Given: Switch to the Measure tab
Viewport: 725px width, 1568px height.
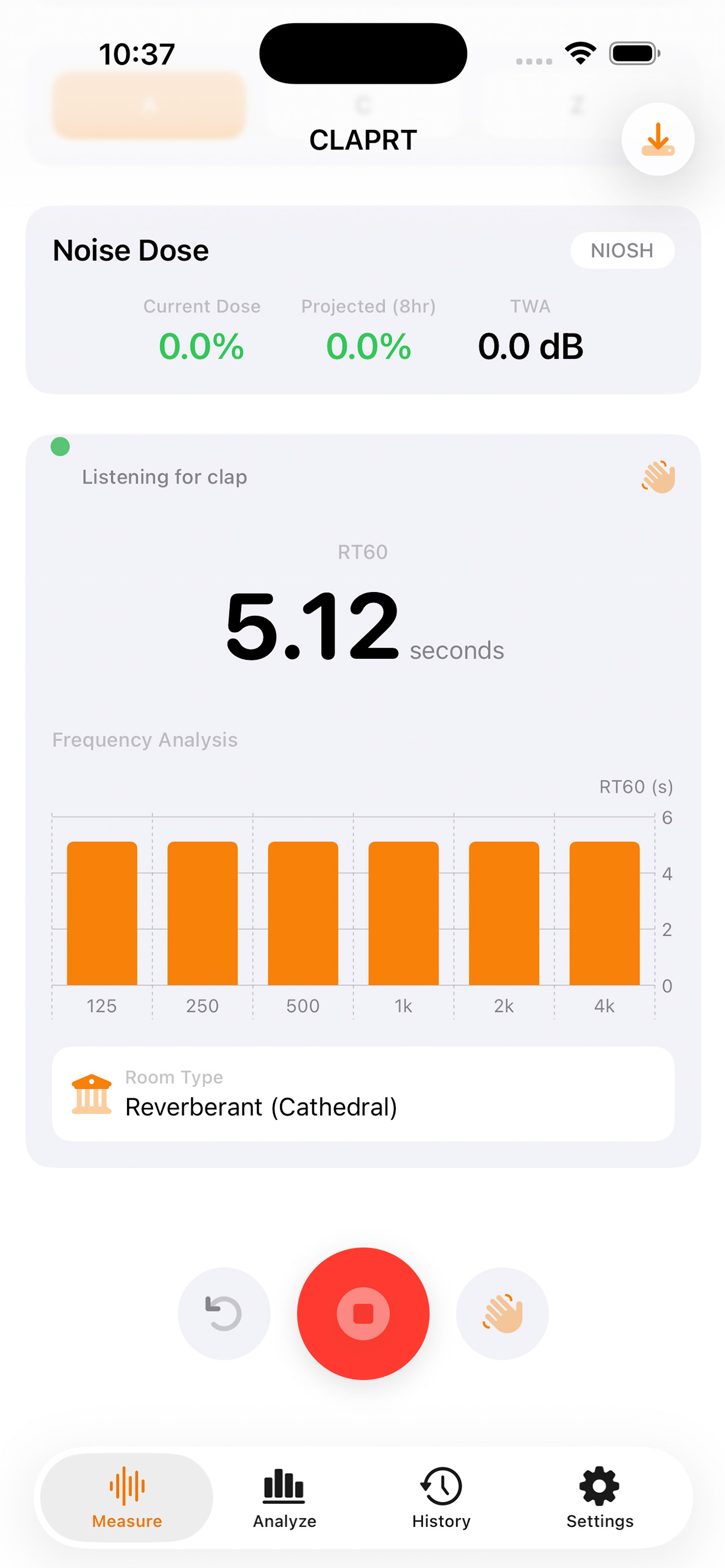Looking at the screenshot, I should tap(126, 1498).
